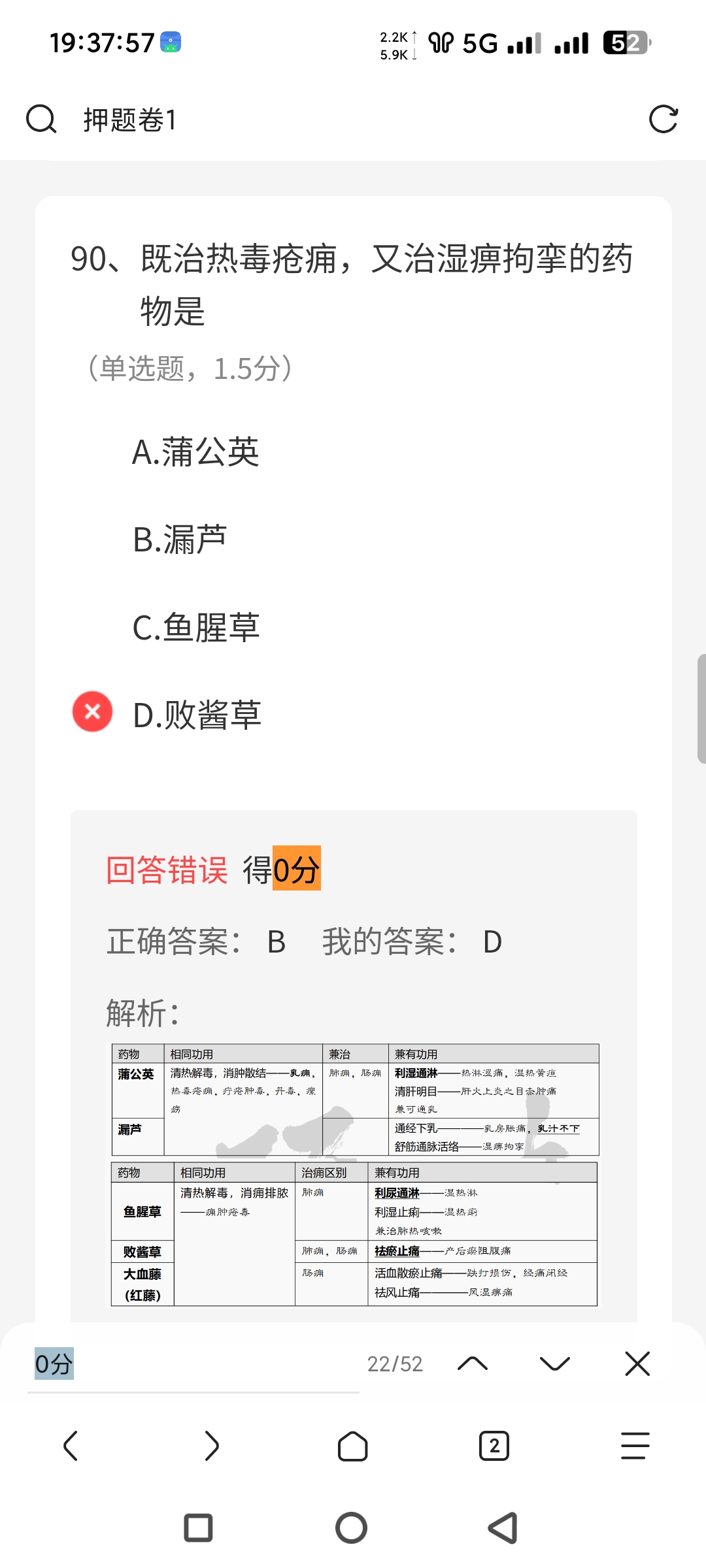Close the find-in-page bar

[637, 1364]
